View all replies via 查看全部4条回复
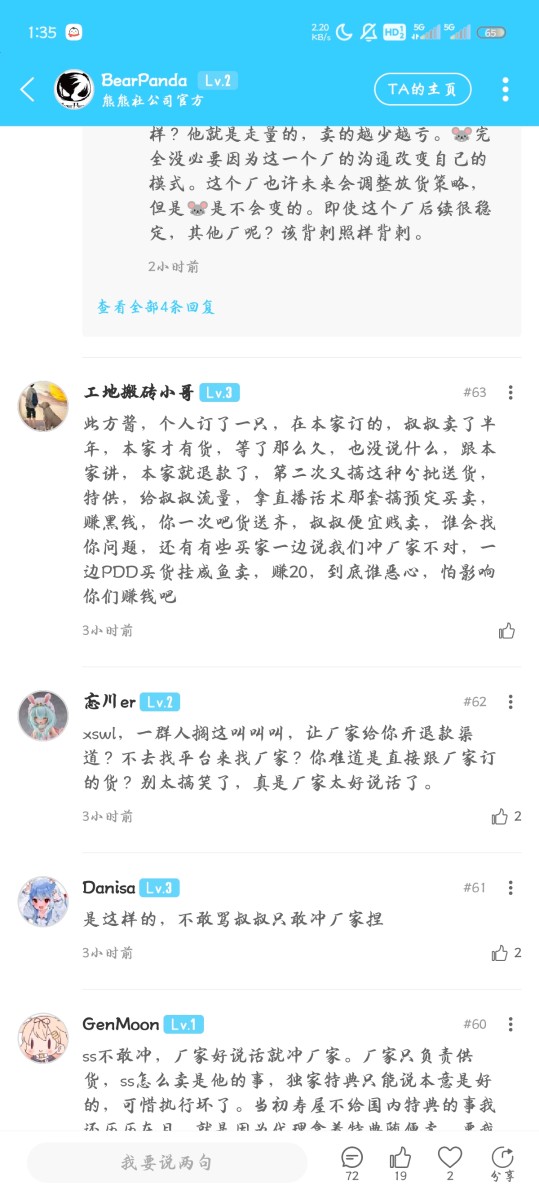Image resolution: width=539 pixels, height=1199 pixels. pos(156,307)
